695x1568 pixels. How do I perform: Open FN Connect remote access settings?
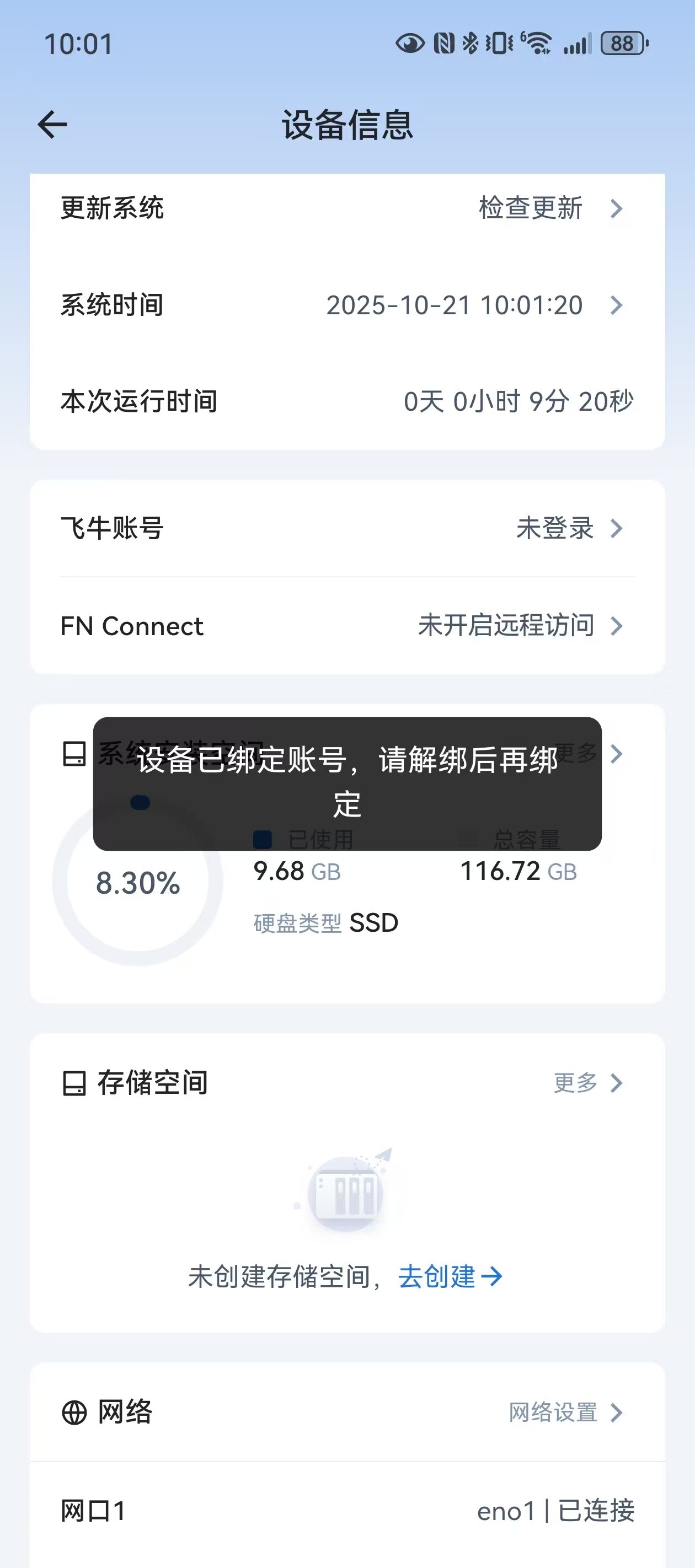click(347, 626)
